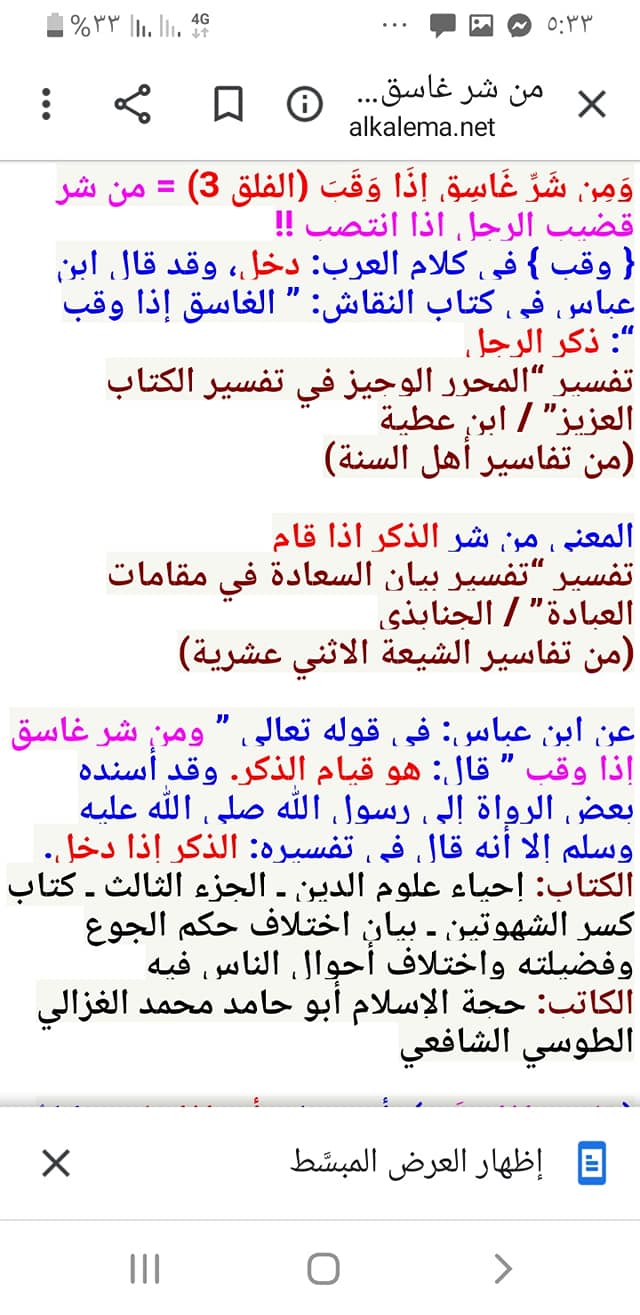The height and width of the screenshot is (1315, 640).
Task: Bookmark this page
Action: pos(229,104)
